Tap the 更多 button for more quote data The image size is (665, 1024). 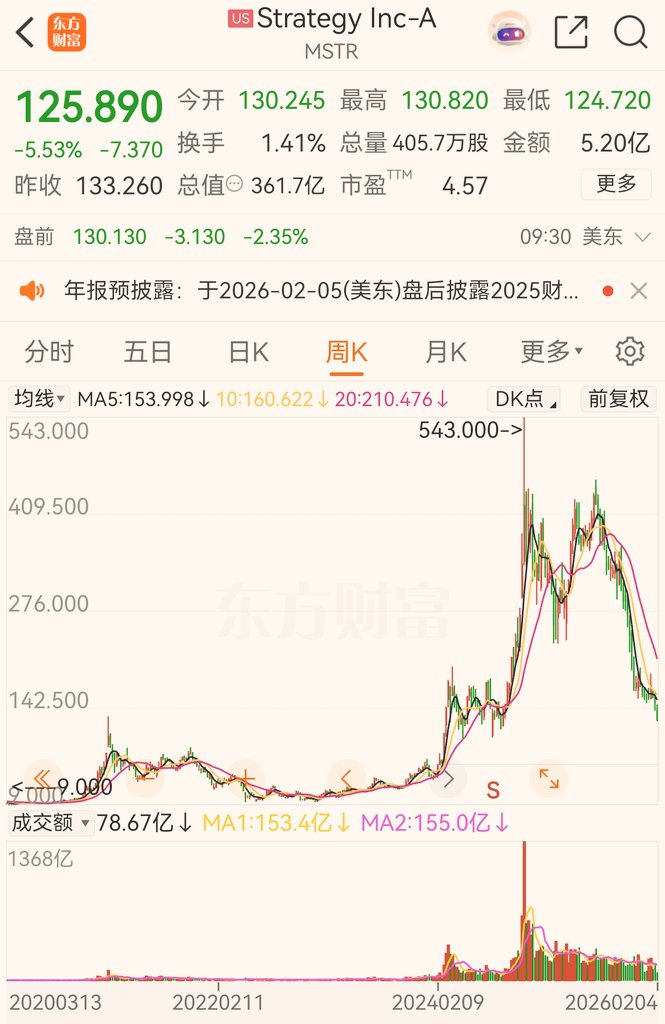point(616,184)
